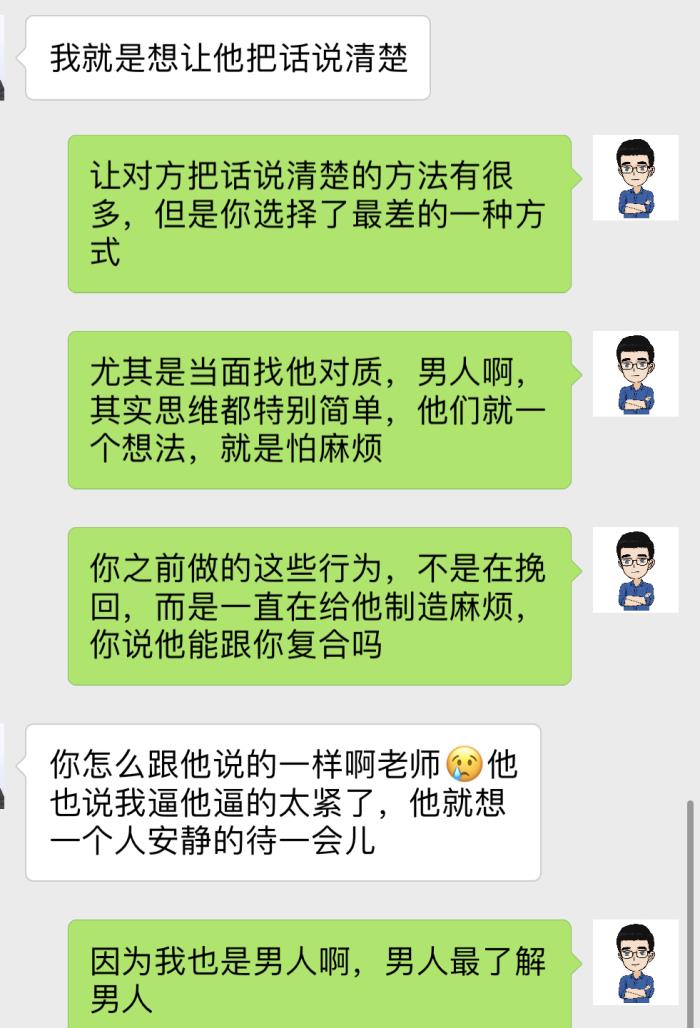Tap the avatar next to "尤其是当面找他对质" message
Viewport: 700px width, 1028px height.
coord(635,374)
